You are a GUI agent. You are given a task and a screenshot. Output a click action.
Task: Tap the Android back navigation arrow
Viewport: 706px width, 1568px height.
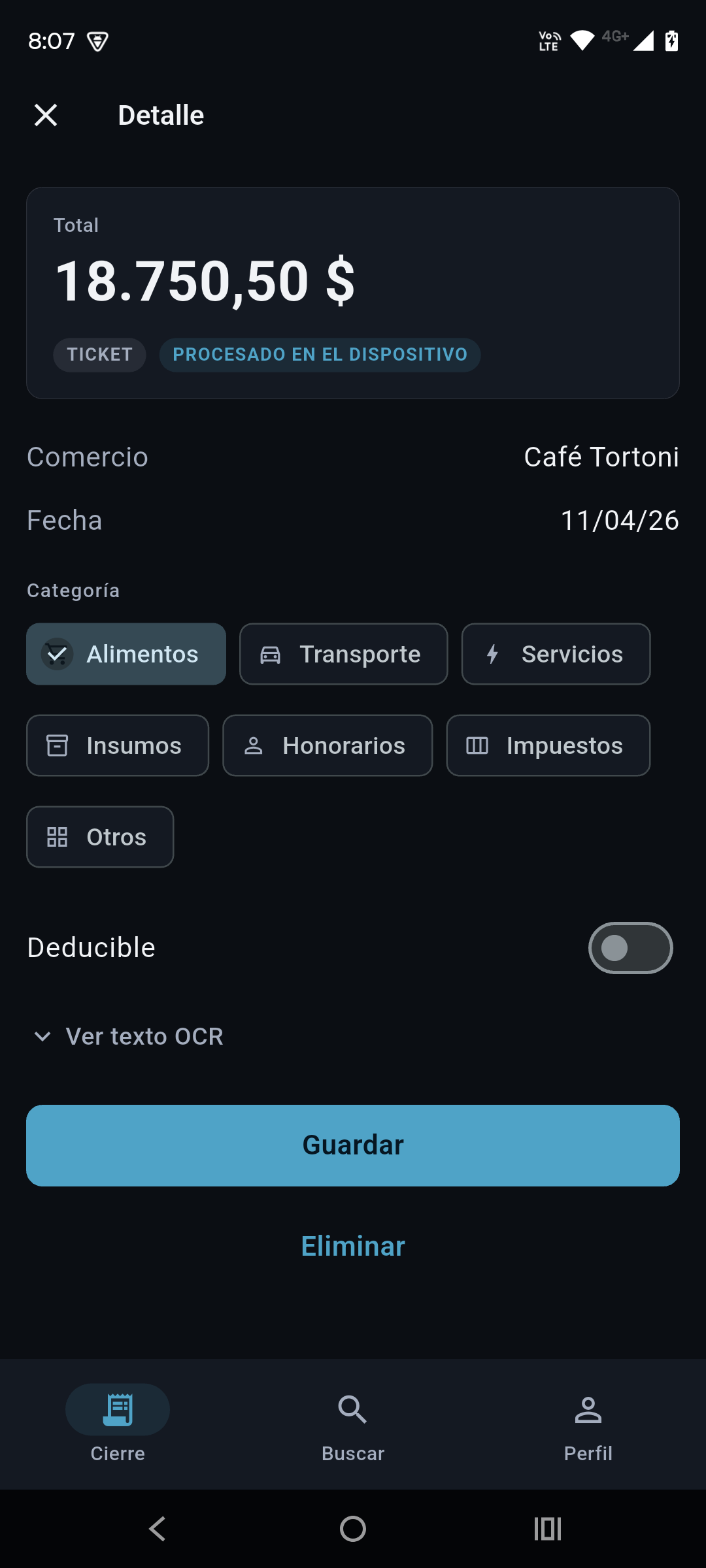pyautogui.click(x=156, y=1528)
